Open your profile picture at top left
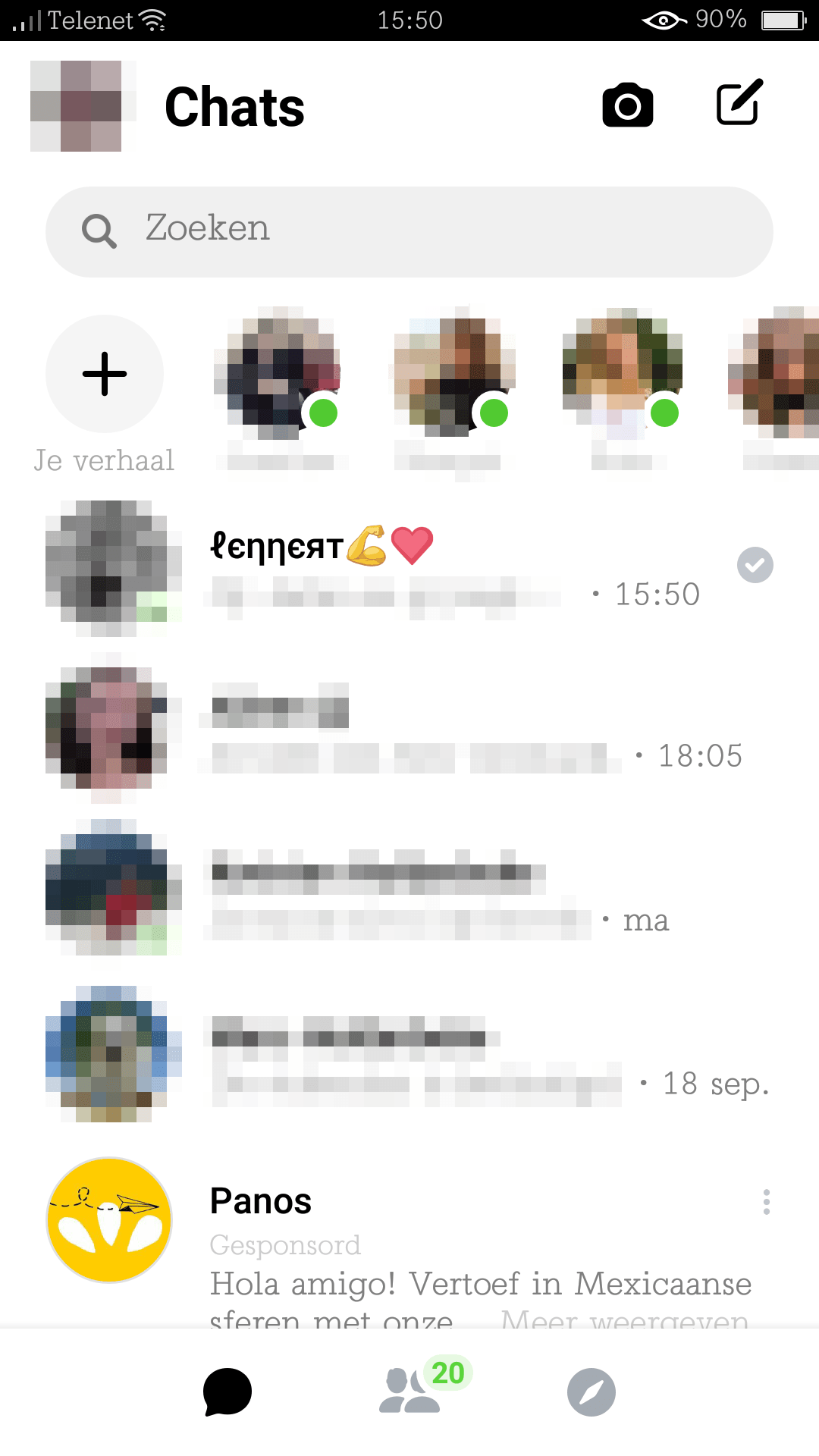819x1456 pixels. pyautogui.click(x=83, y=106)
